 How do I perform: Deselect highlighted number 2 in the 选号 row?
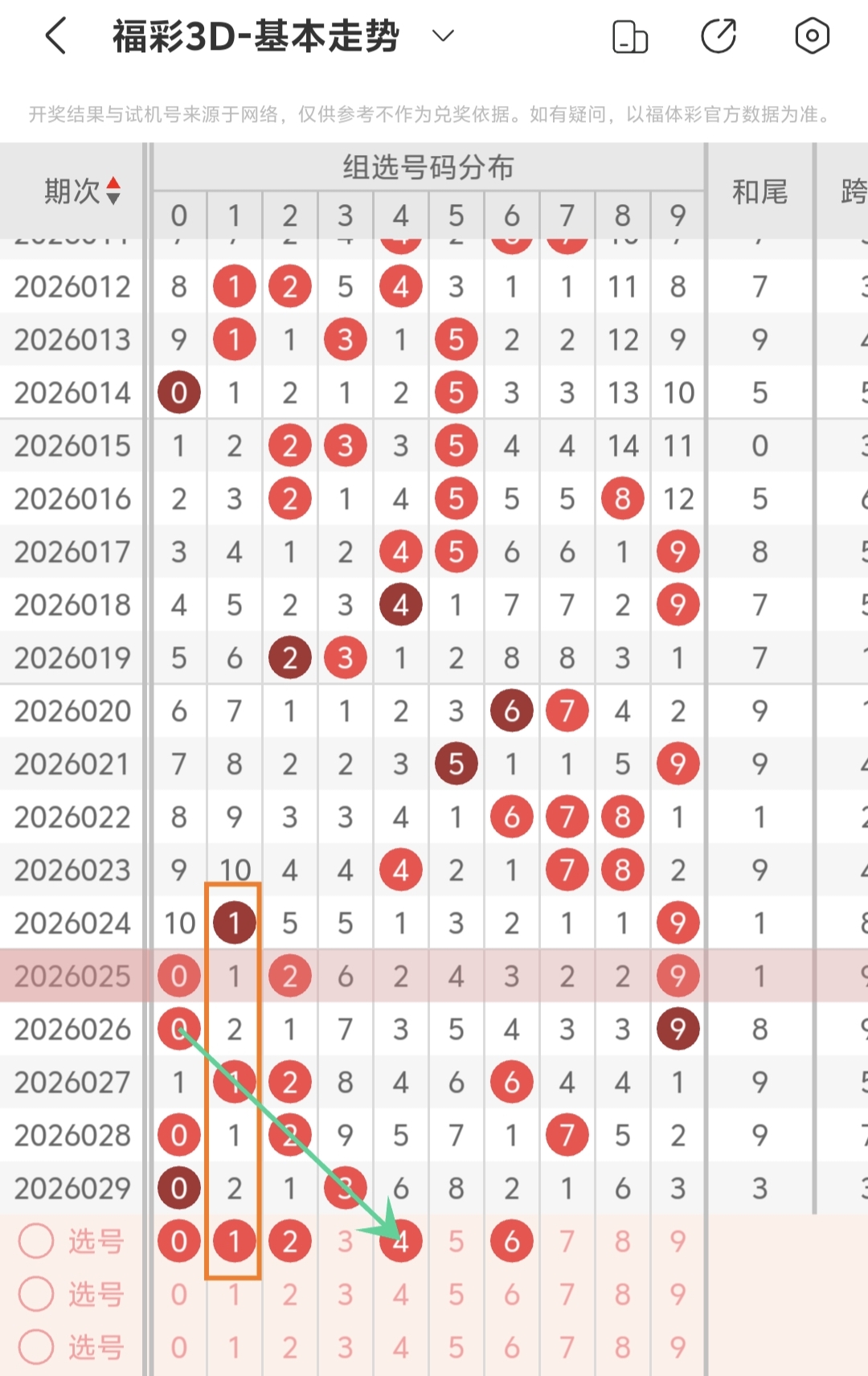(290, 1241)
